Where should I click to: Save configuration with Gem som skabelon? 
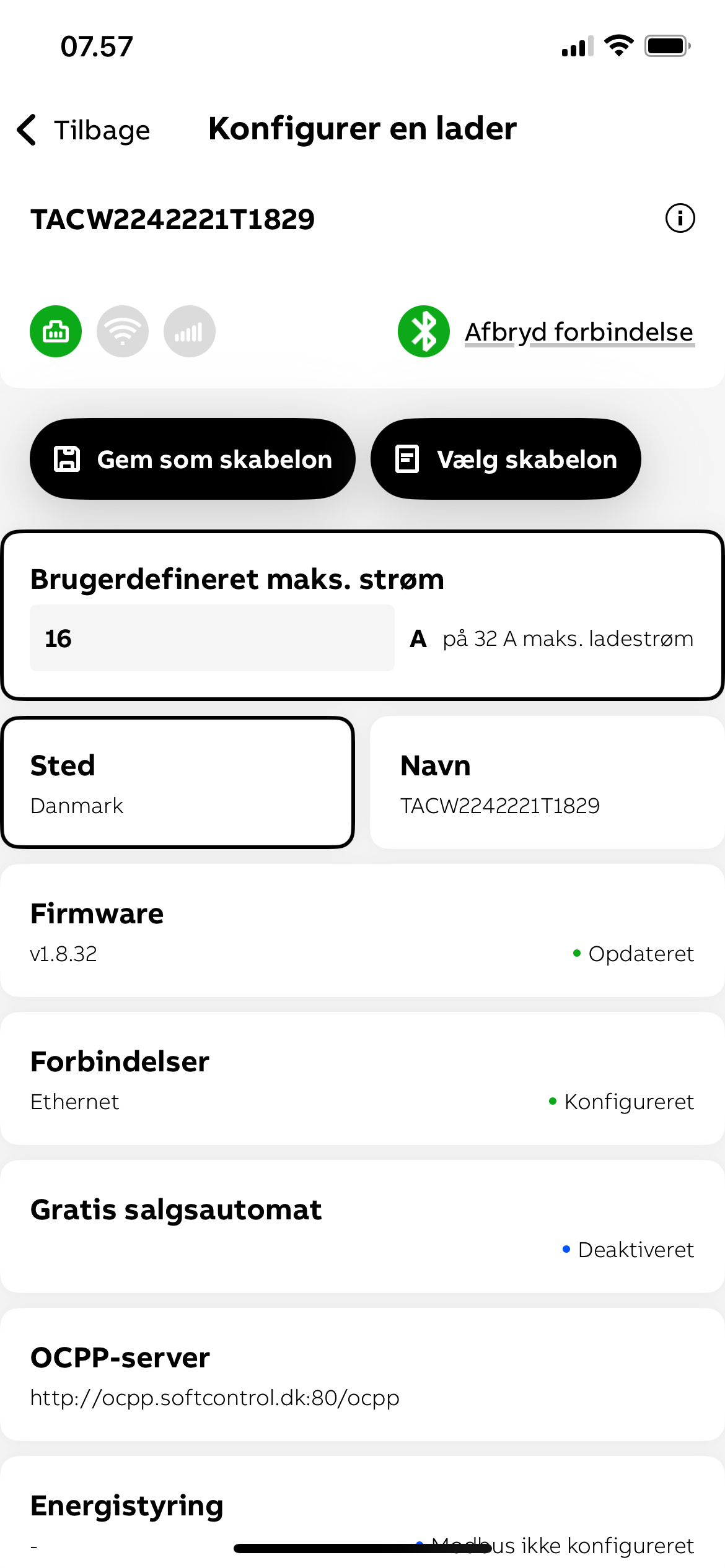click(x=193, y=460)
